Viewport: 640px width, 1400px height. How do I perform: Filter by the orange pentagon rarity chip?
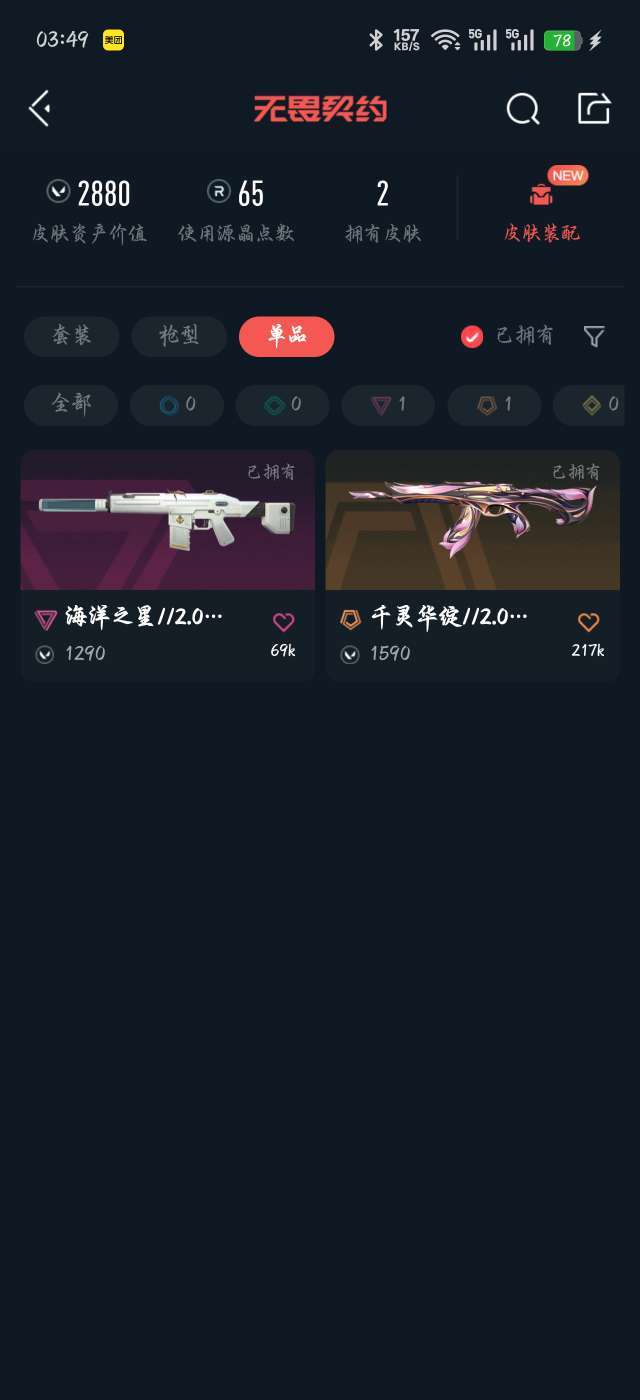(494, 405)
